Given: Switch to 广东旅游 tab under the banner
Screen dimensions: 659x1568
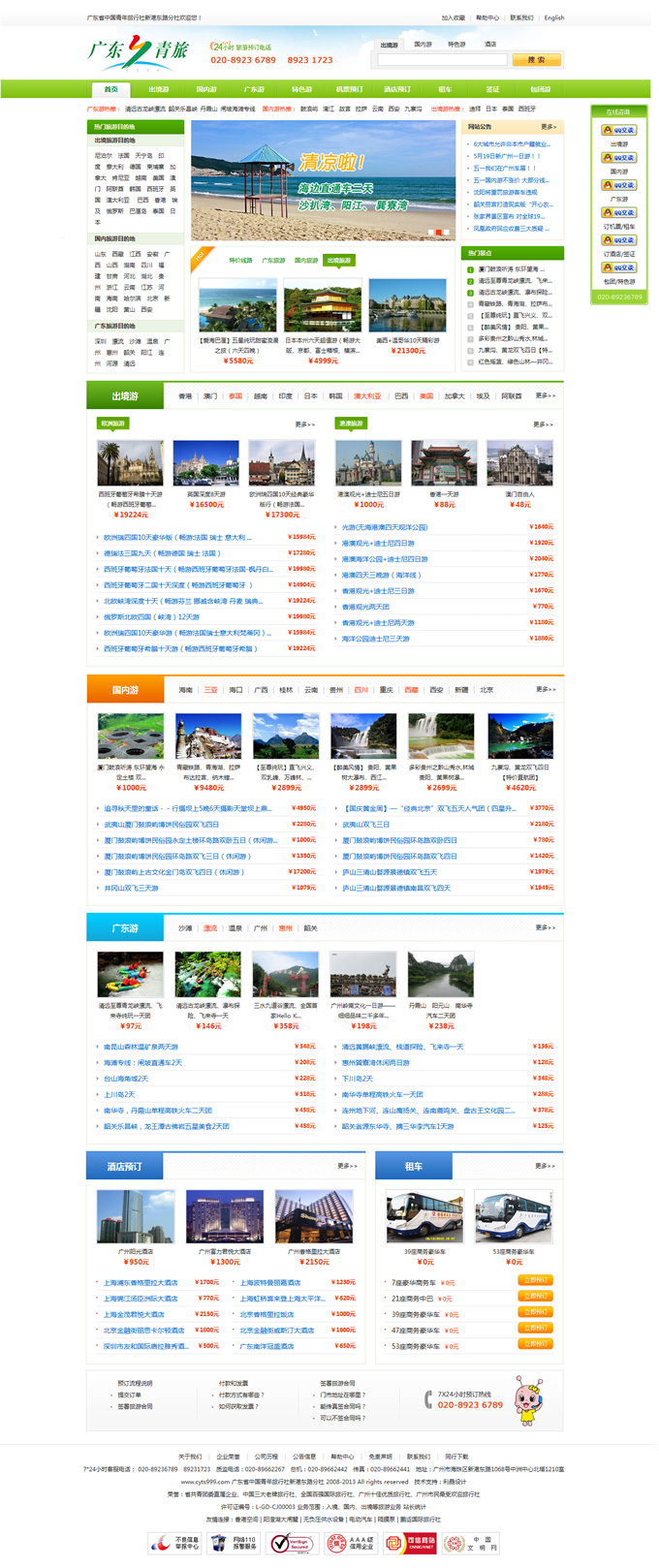Looking at the screenshot, I should click(273, 260).
